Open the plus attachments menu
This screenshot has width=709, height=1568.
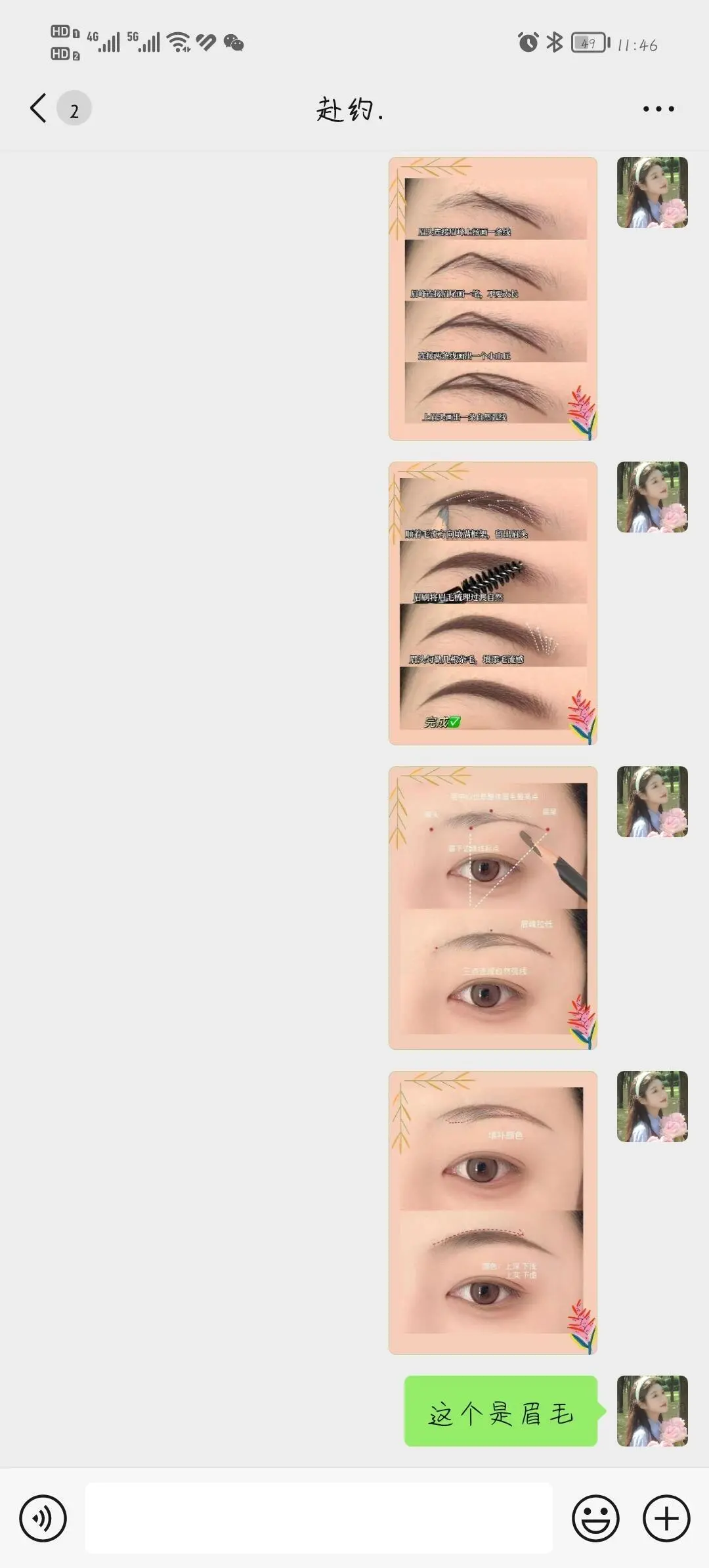(666, 1518)
